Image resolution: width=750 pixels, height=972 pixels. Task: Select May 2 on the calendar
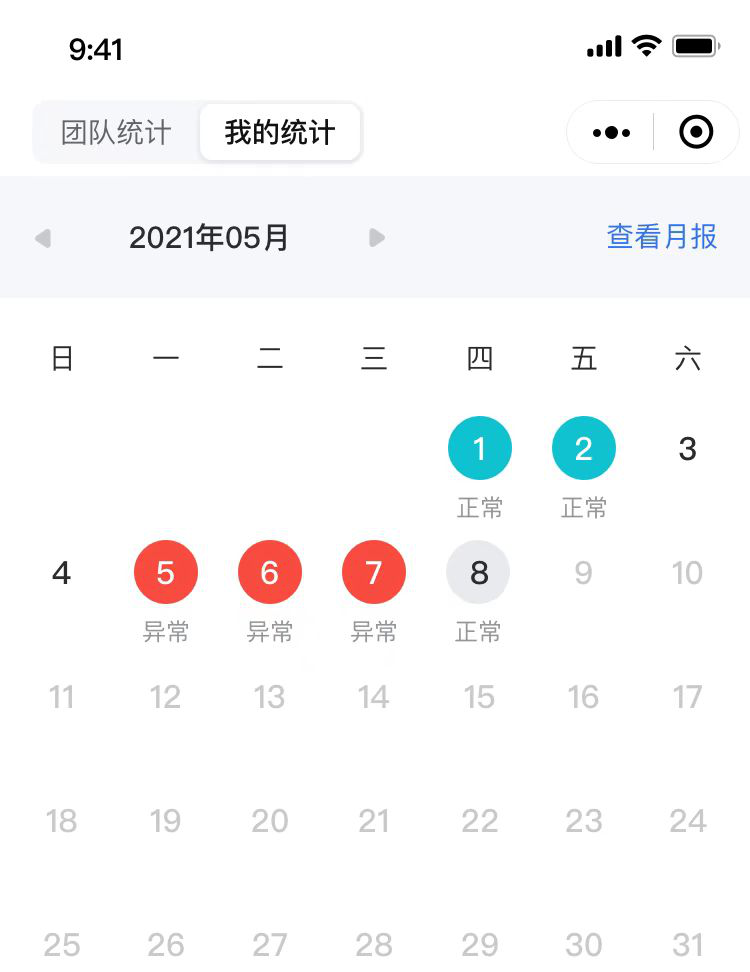click(584, 449)
